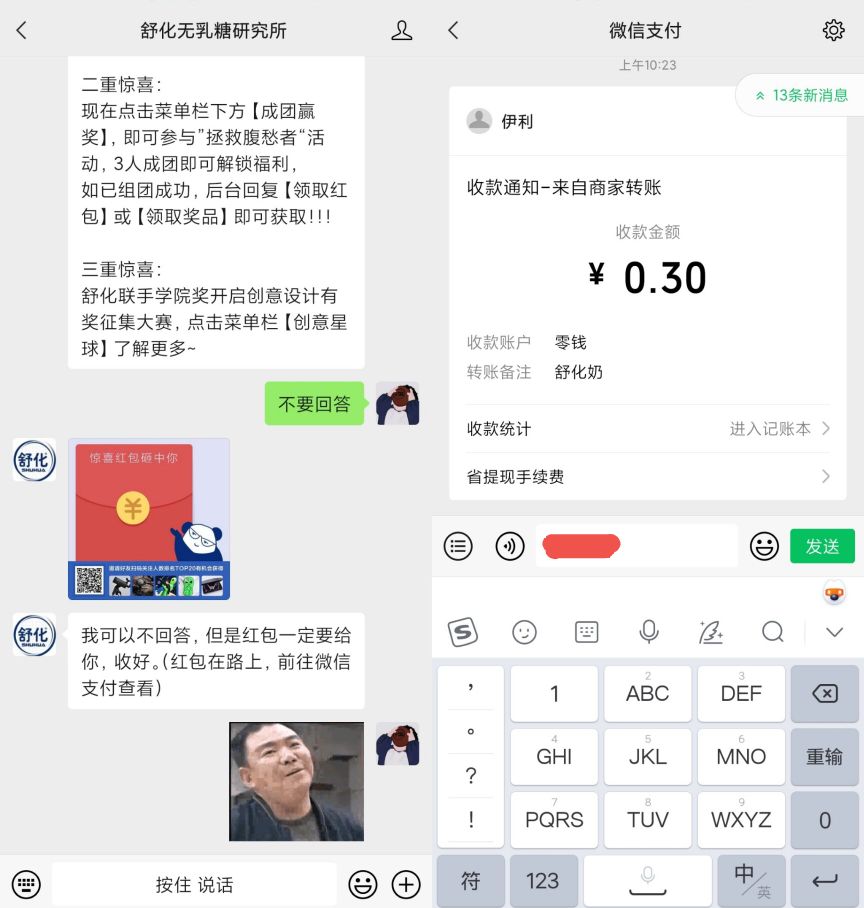Tap the 发送 send button

point(822,546)
